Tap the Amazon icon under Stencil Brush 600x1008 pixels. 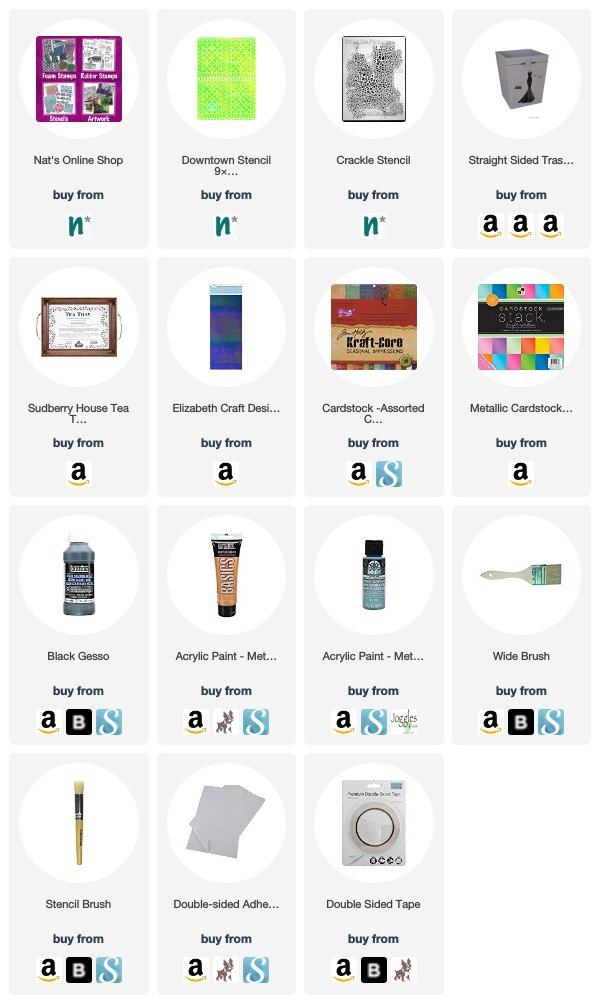[49, 969]
